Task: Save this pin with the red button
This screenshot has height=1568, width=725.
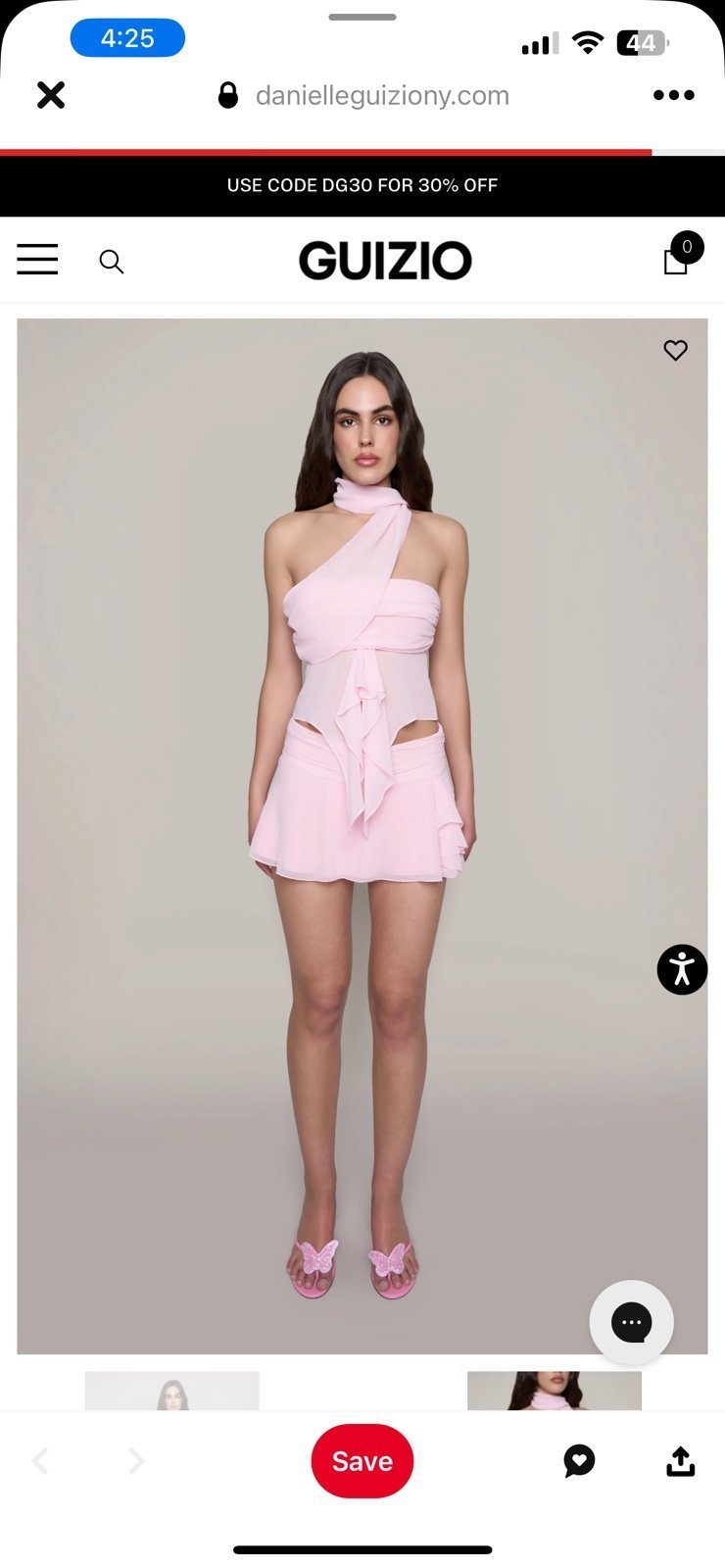Action: click(x=362, y=1460)
